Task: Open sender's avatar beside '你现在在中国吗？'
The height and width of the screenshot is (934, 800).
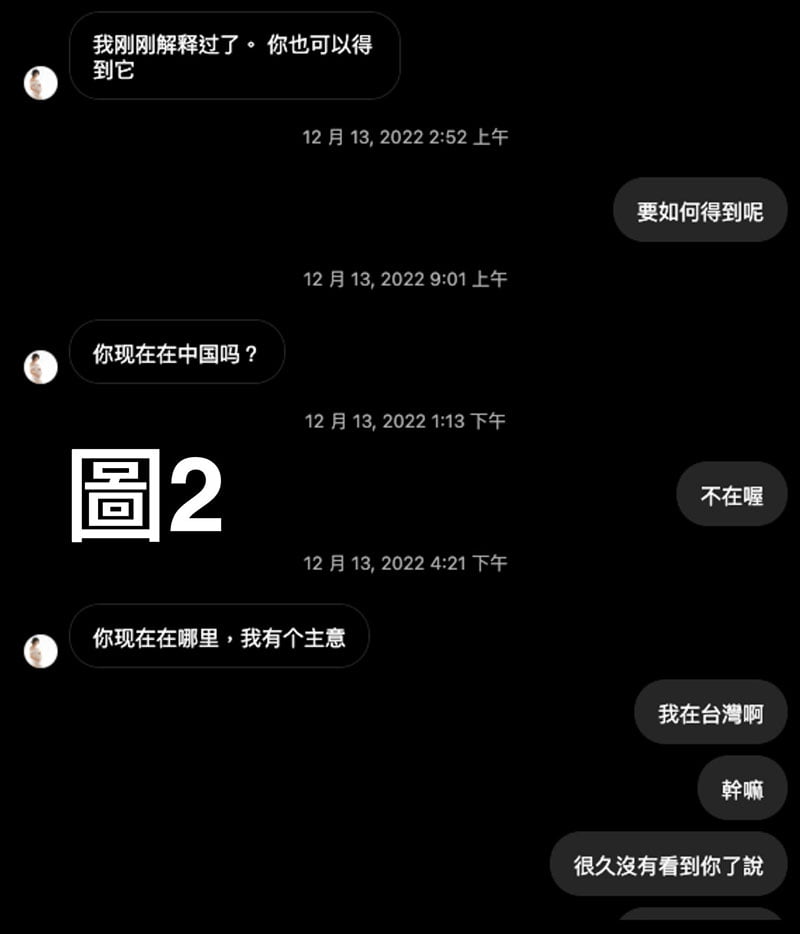Action: 40,367
